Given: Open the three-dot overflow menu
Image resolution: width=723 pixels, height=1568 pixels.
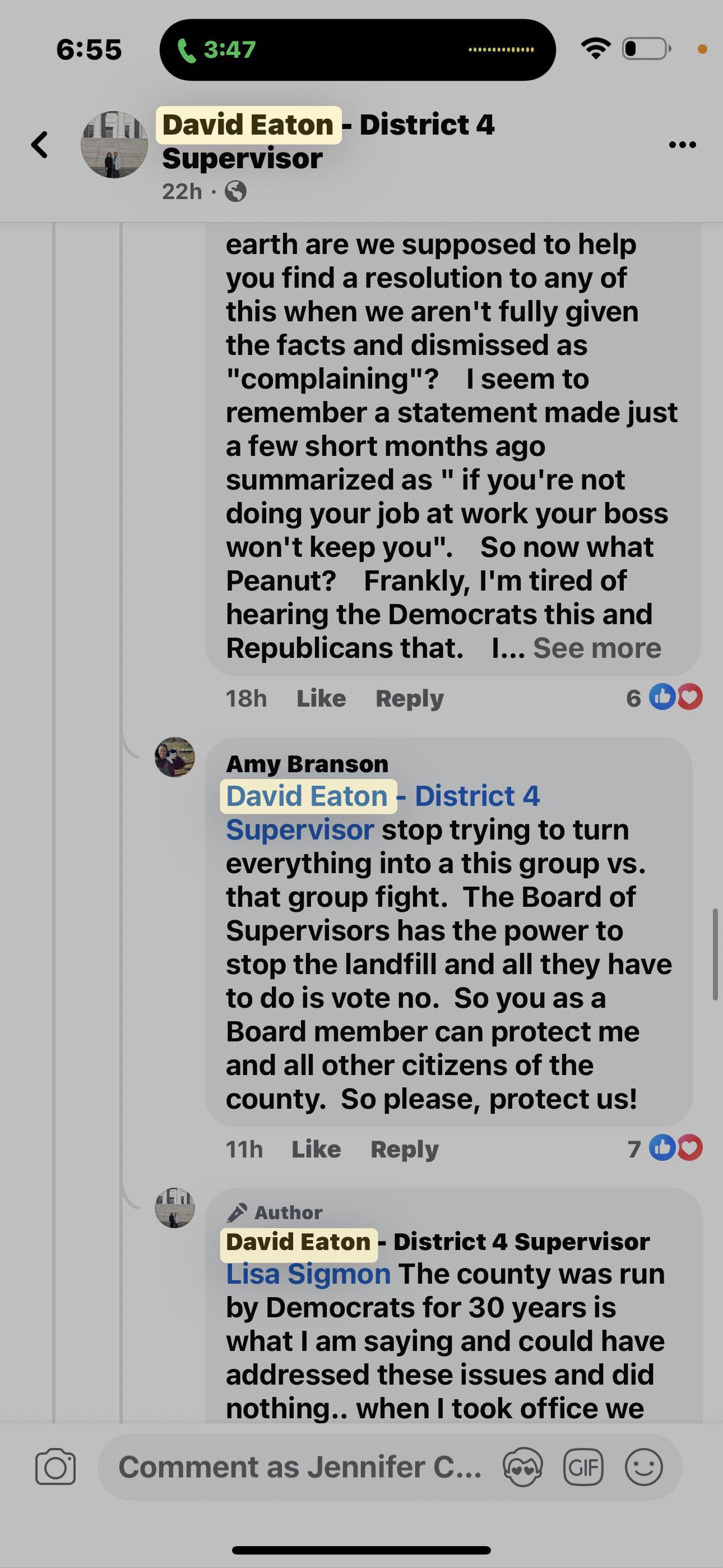Looking at the screenshot, I should (x=682, y=145).
